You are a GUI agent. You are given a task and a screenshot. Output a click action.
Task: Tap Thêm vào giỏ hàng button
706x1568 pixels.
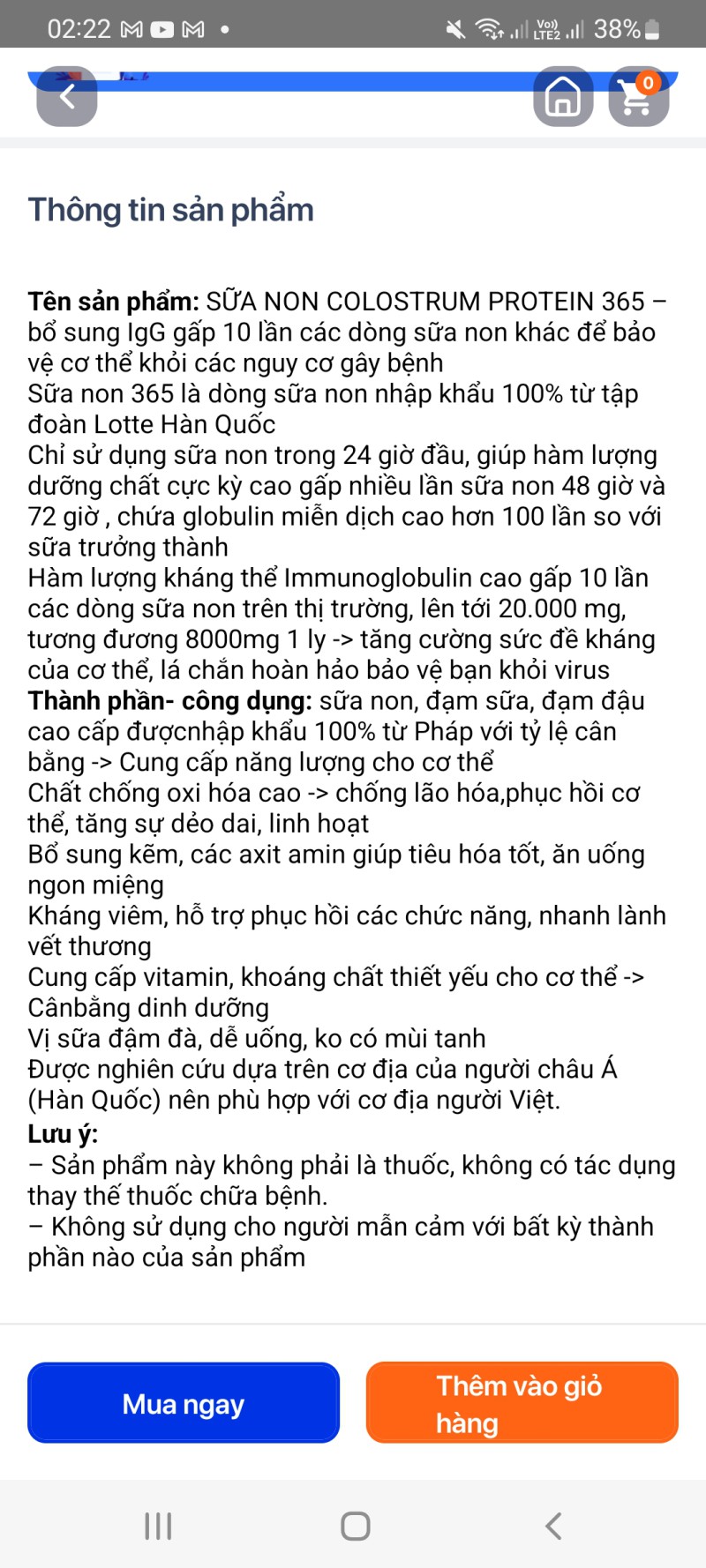tap(522, 1402)
